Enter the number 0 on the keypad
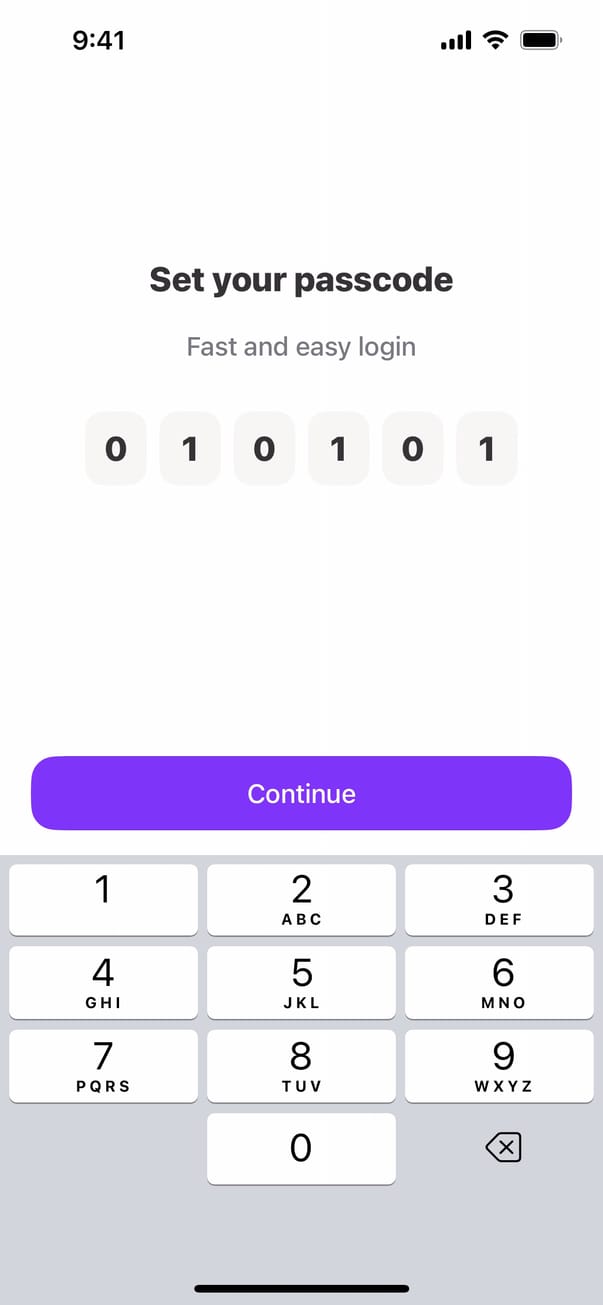 tap(301, 1148)
